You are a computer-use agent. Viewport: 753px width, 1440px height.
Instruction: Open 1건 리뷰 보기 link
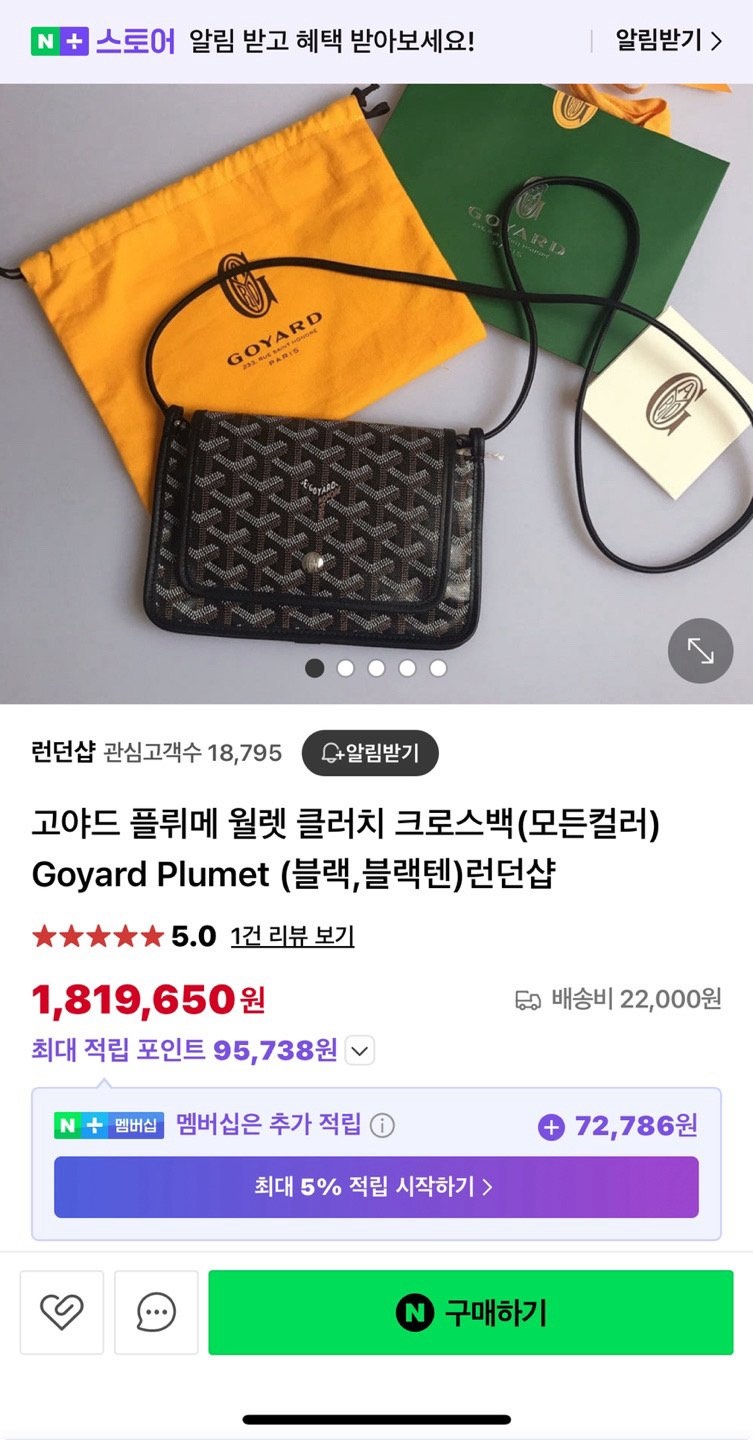[x=292, y=937]
